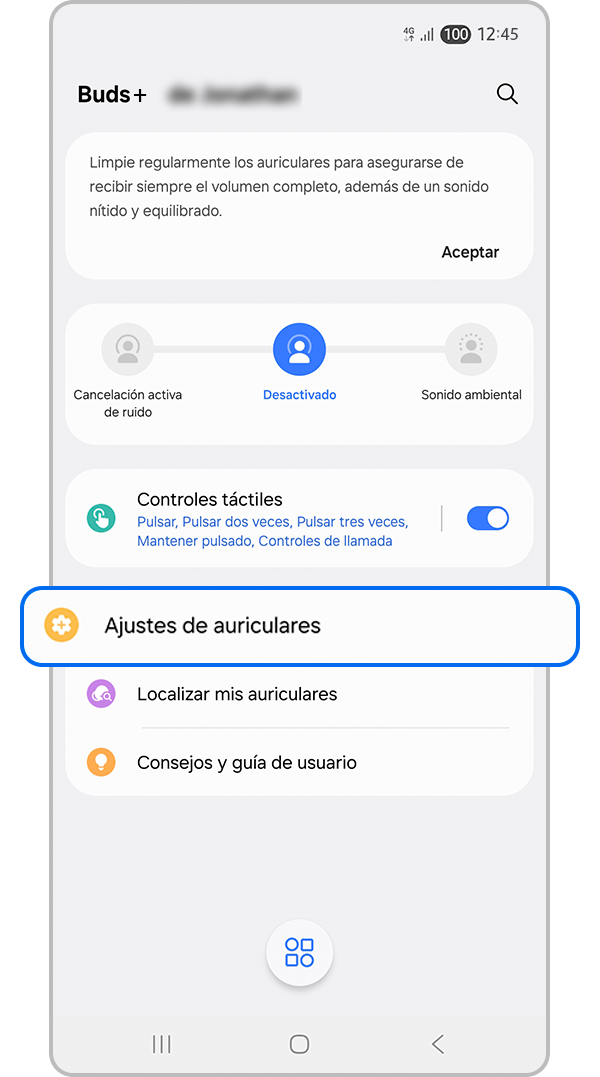The image size is (600, 1077).
Task: Tap Aceptar on the cleaning tip
Action: 470,252
